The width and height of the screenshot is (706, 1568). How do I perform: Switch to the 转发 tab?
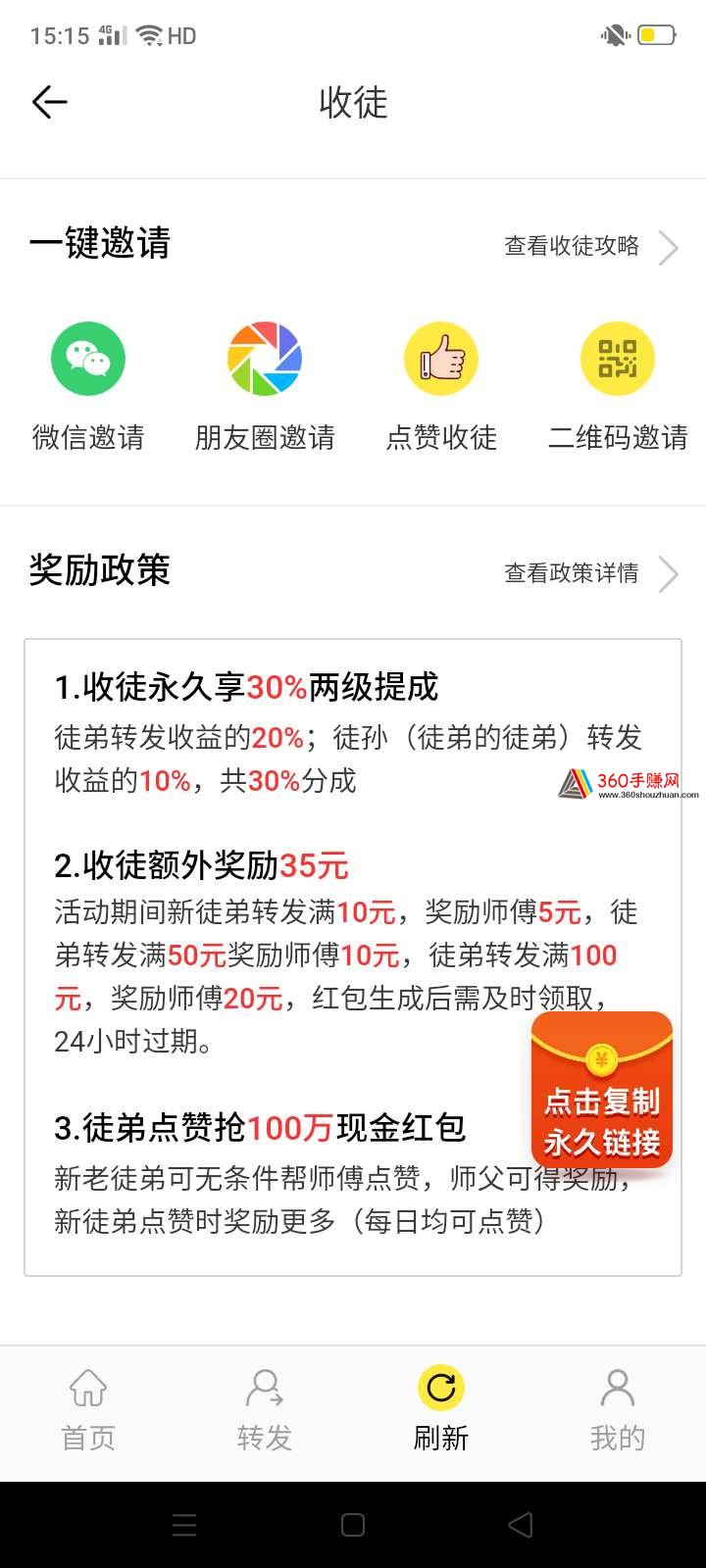tap(265, 1410)
